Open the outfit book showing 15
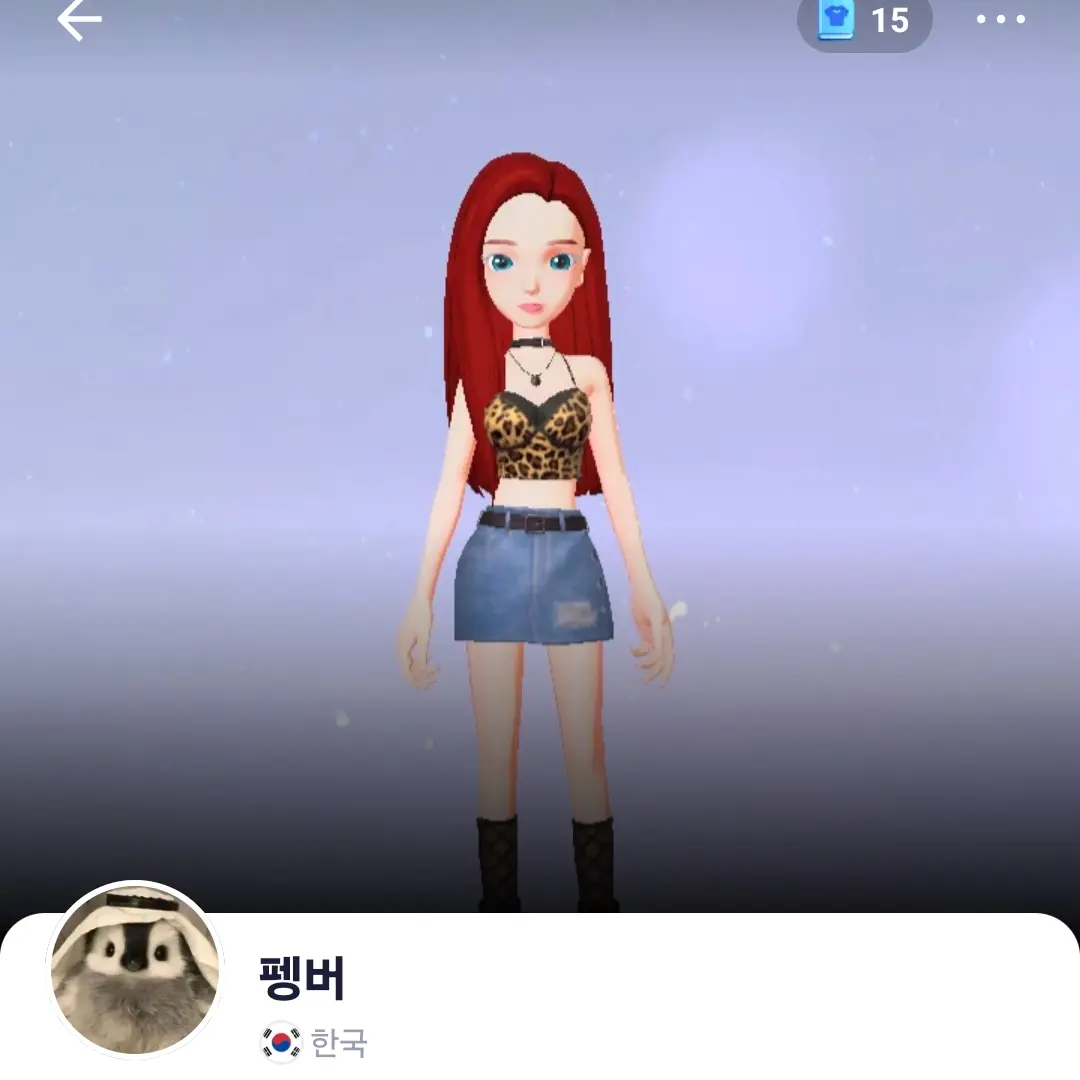Screen dimensions: 1080x1080 [864, 21]
